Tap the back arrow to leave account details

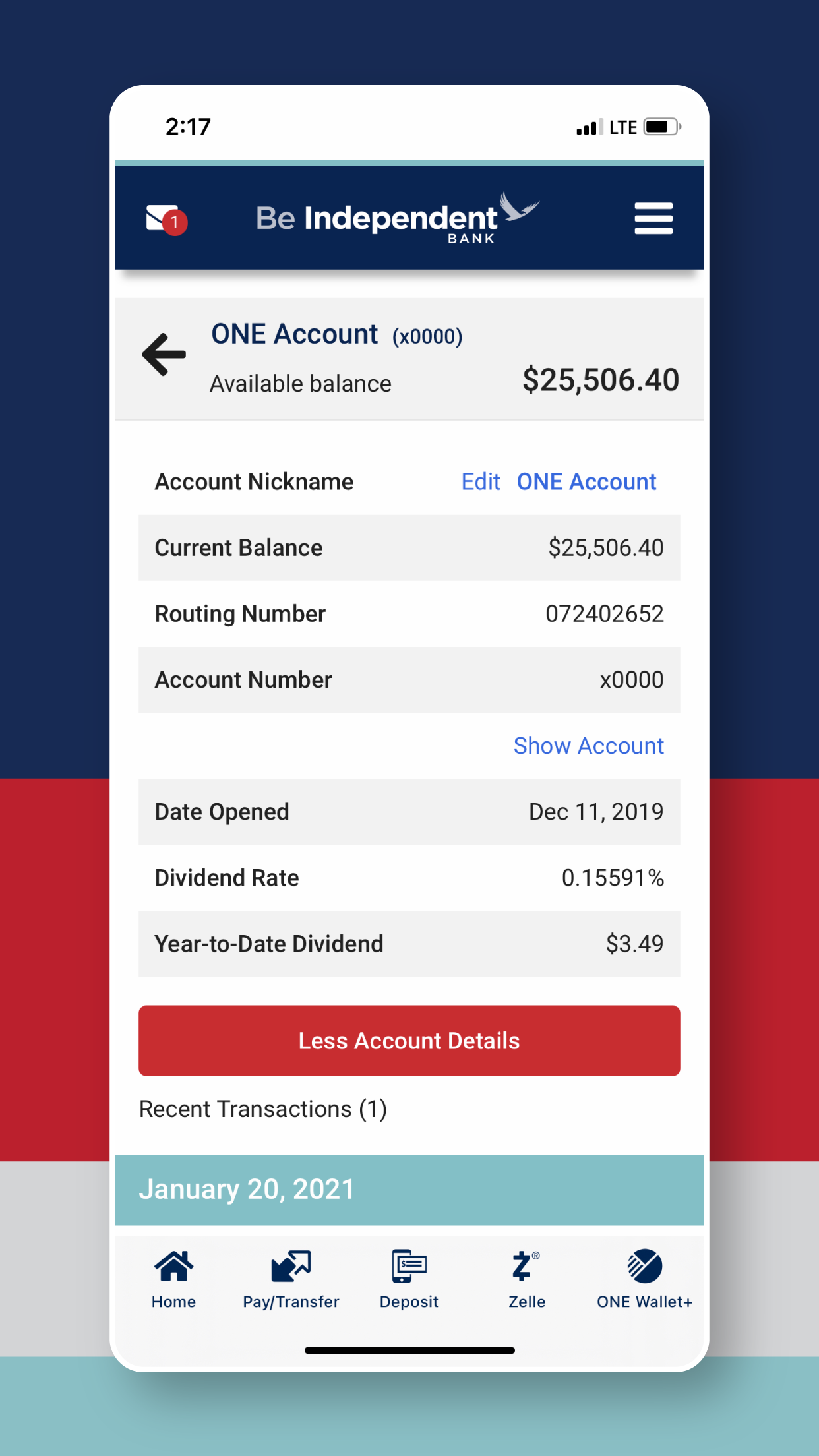[x=163, y=355]
